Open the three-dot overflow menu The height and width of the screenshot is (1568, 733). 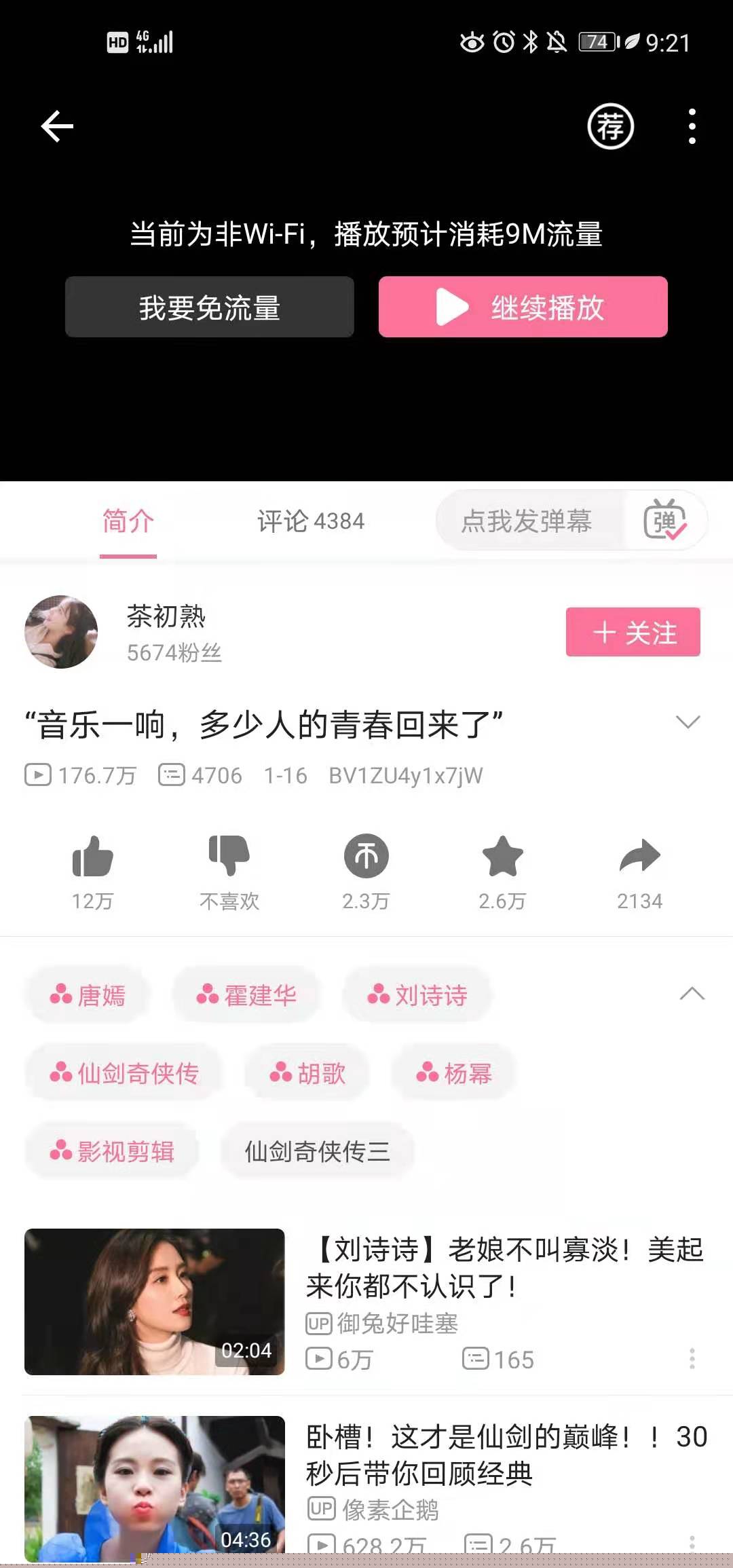[x=692, y=126]
